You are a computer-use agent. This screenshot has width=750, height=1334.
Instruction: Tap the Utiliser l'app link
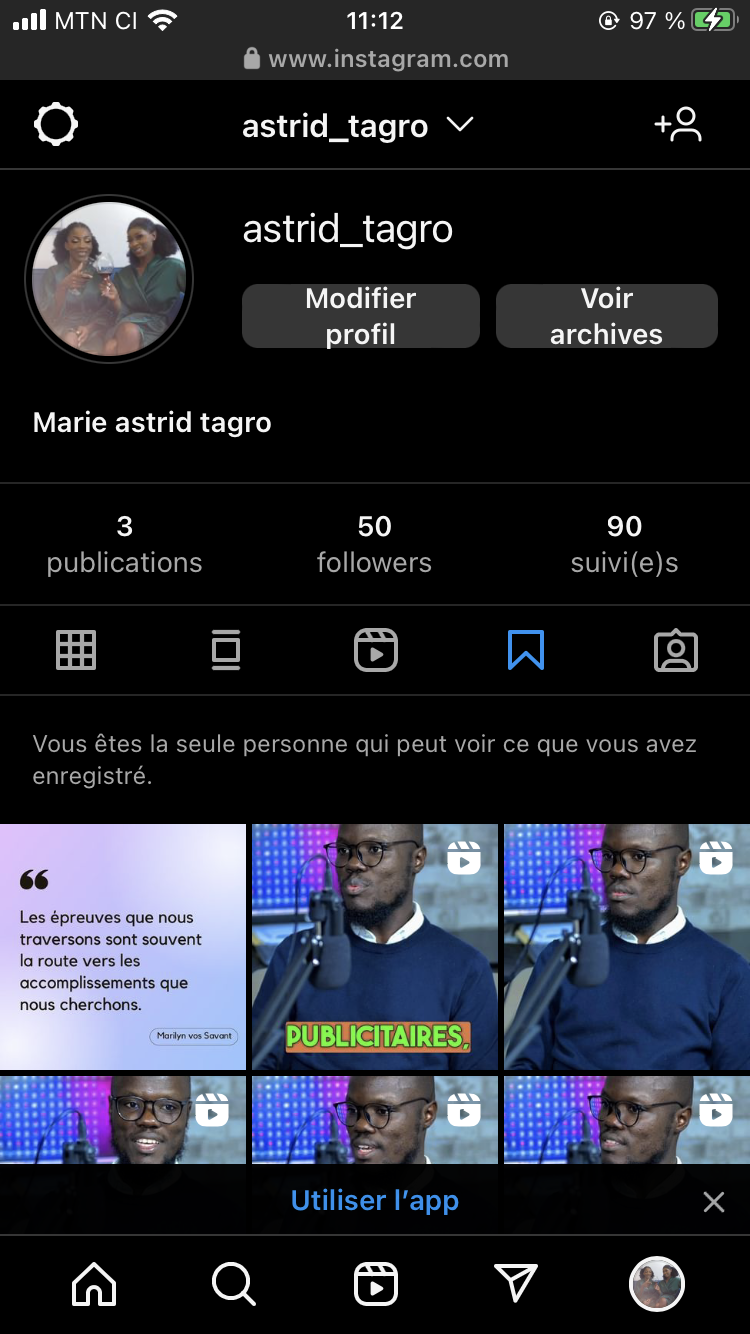[x=374, y=1201]
